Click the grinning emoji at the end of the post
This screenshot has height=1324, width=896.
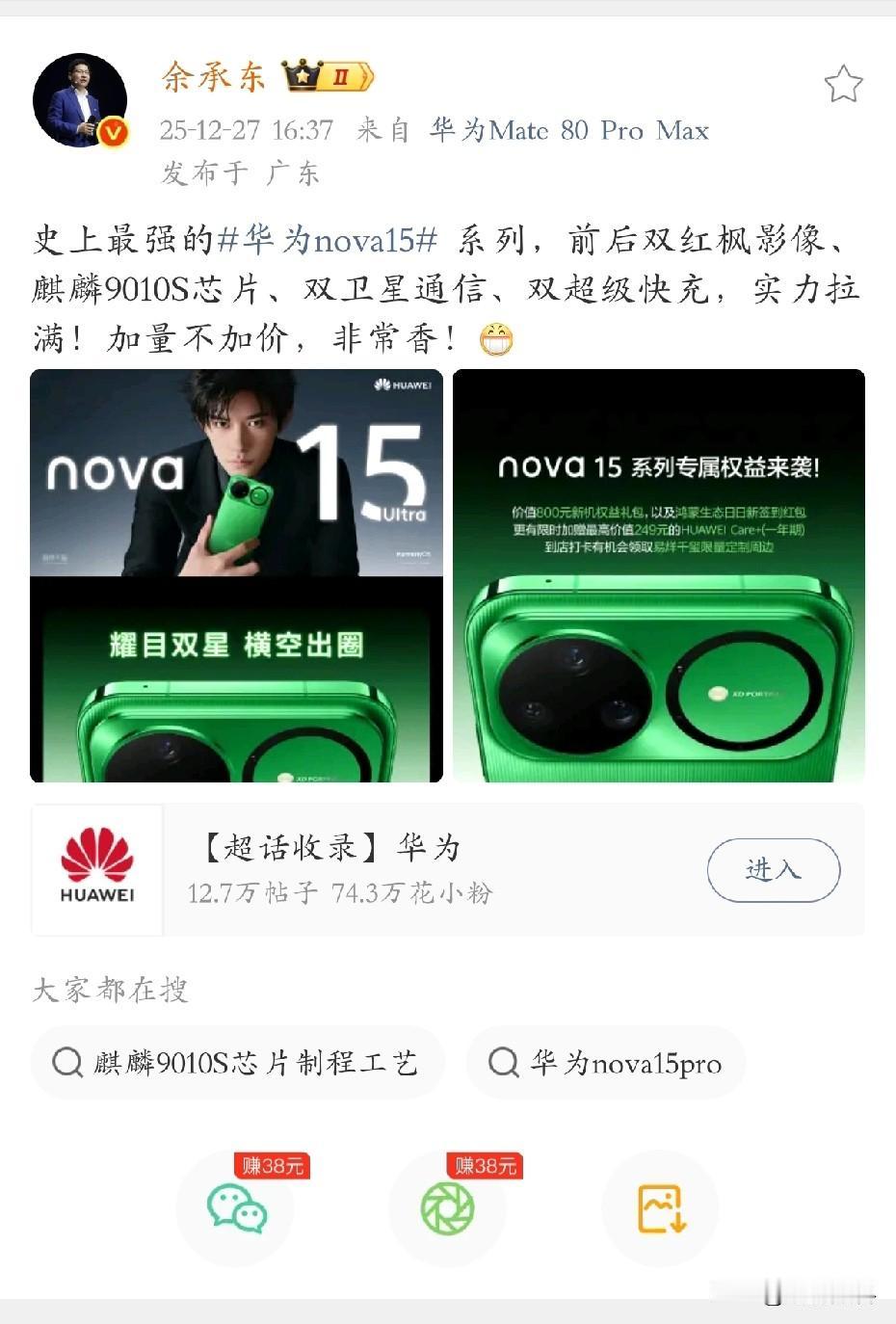499,339
